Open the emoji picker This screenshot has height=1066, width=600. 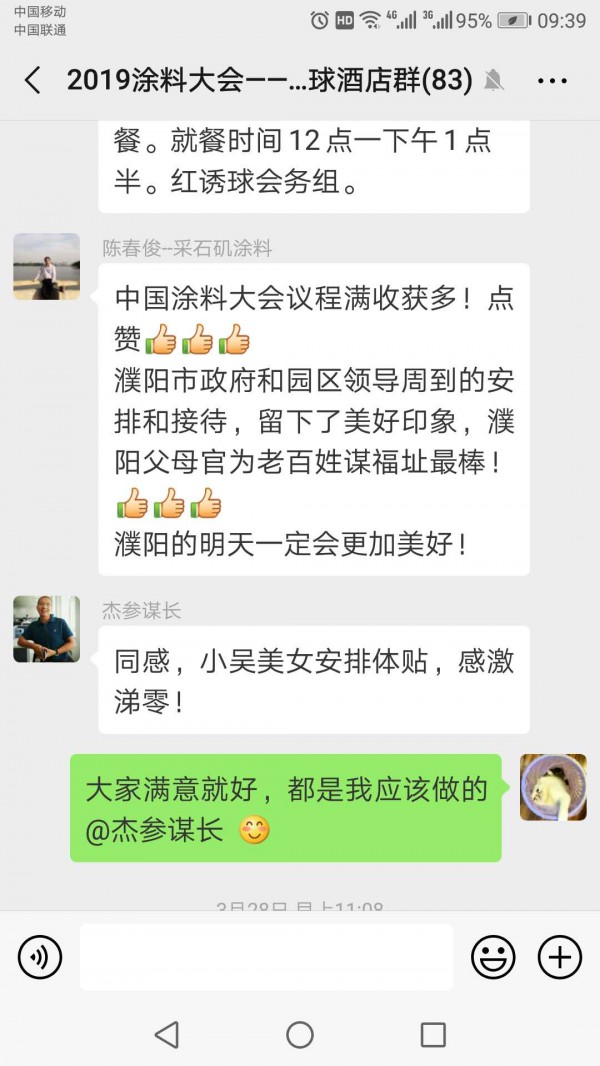(493, 958)
